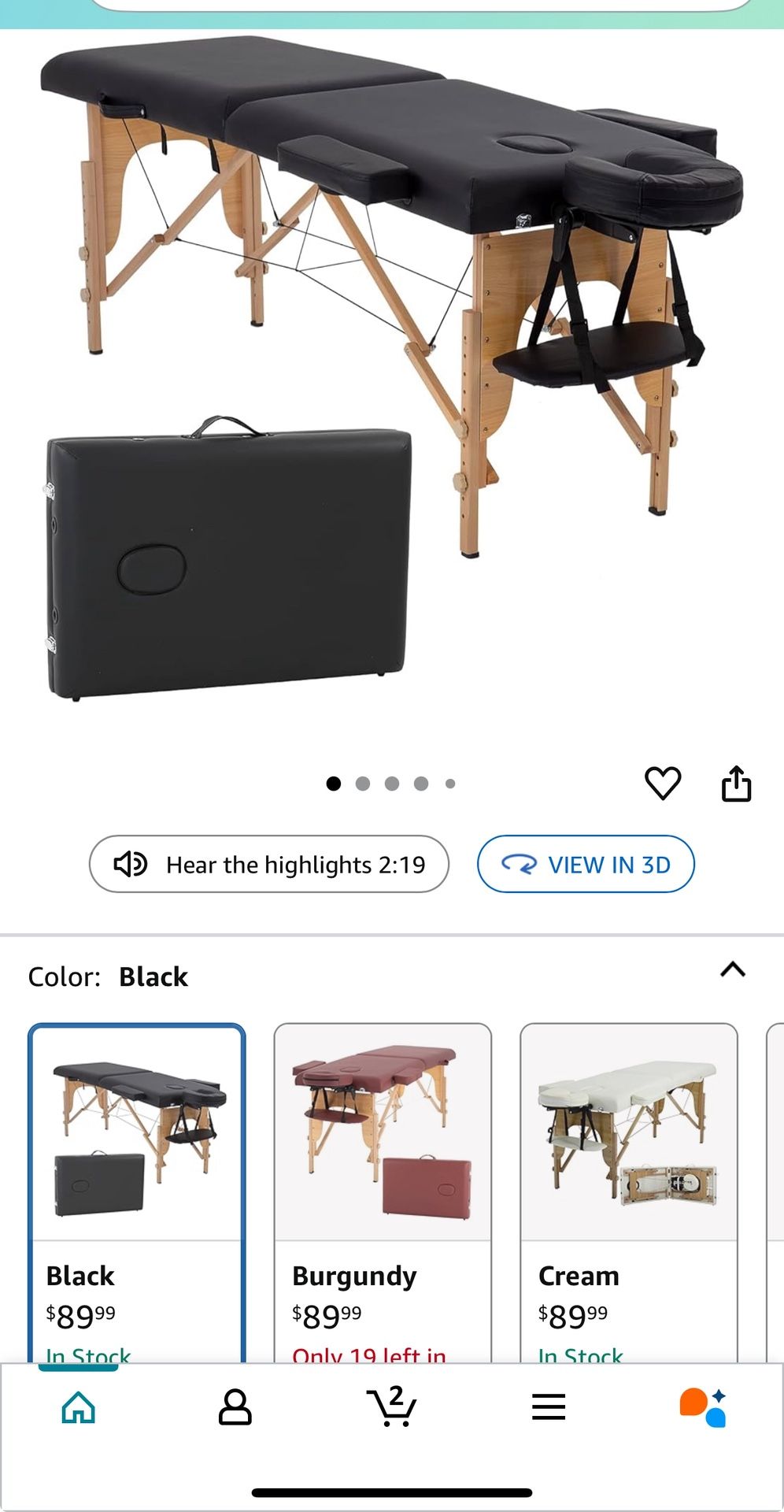
Task: Open the account profile tab
Action: click(235, 1407)
